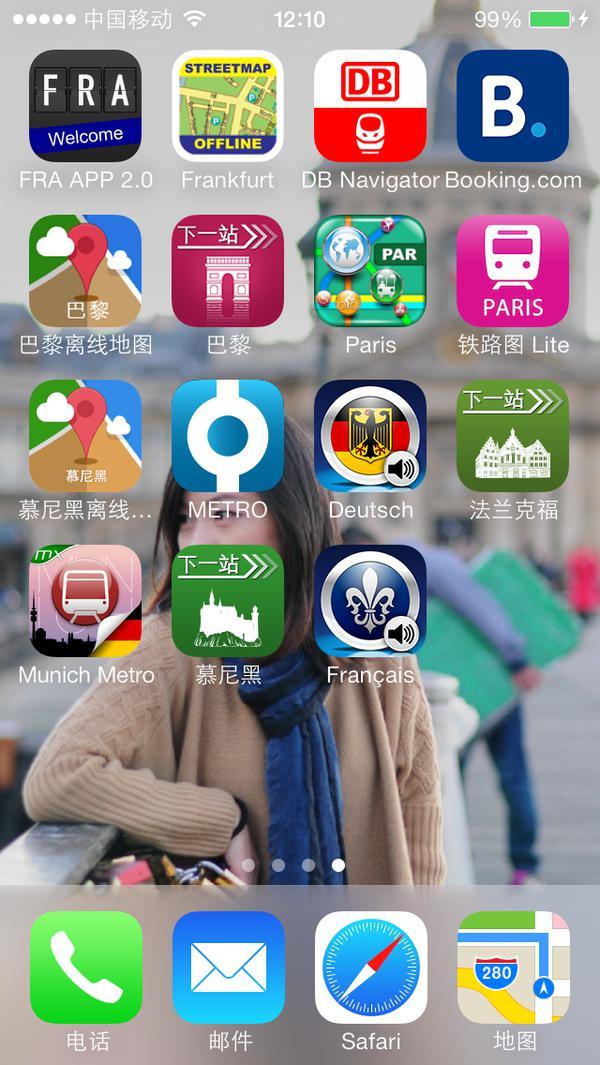Open the Français language app

coord(370,601)
